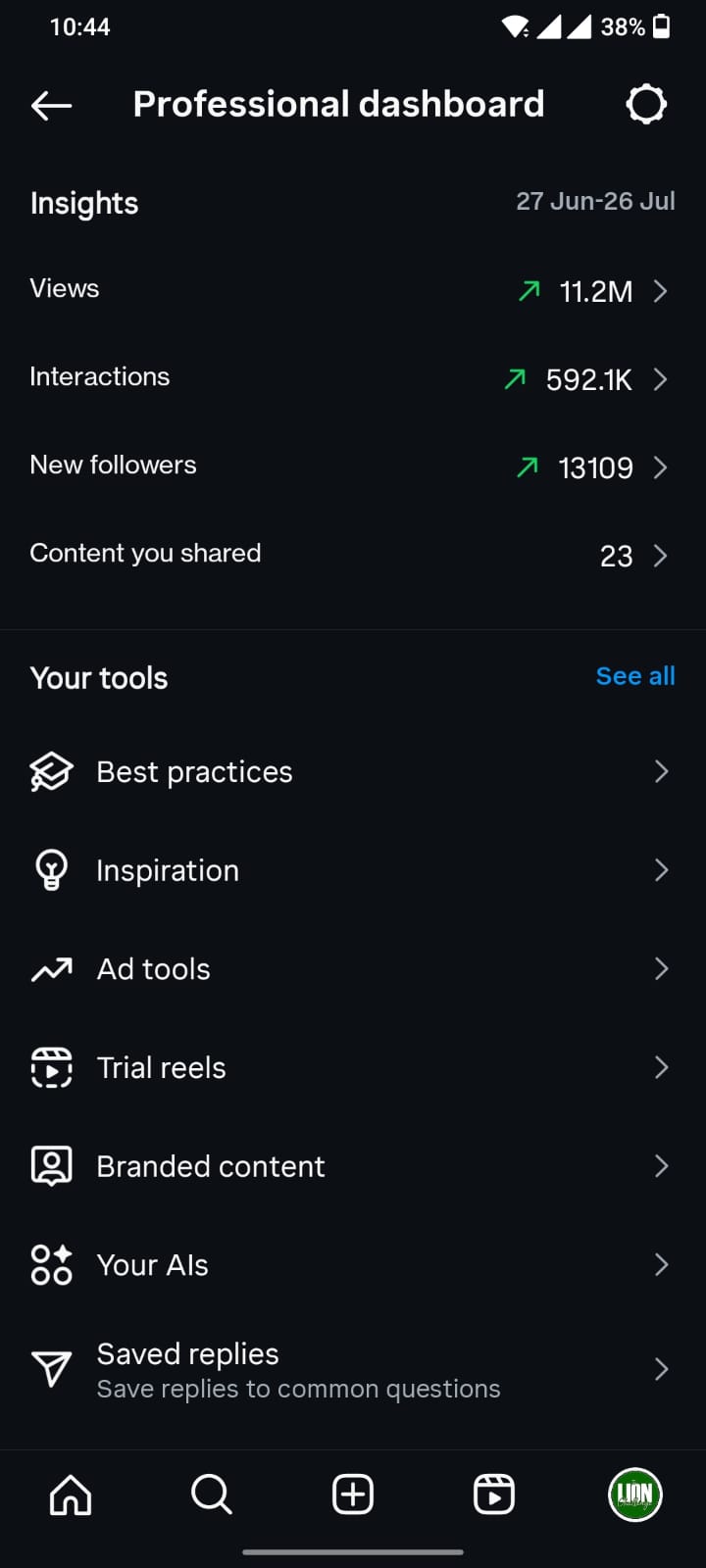706x1568 pixels.
Task: Open the Views insights row
Action: click(x=353, y=290)
